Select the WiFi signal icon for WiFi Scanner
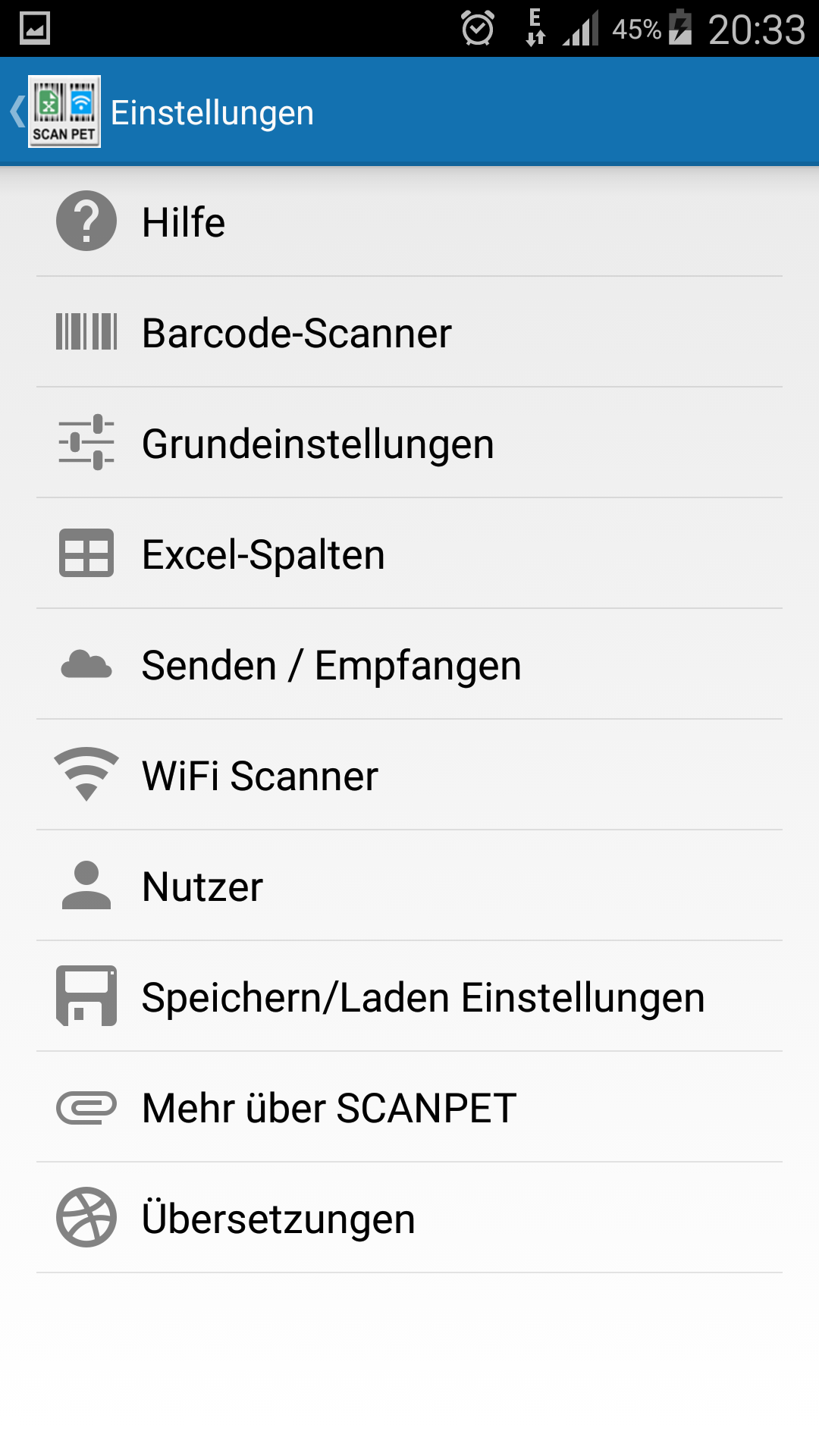This screenshot has height=1456, width=819. (85, 775)
